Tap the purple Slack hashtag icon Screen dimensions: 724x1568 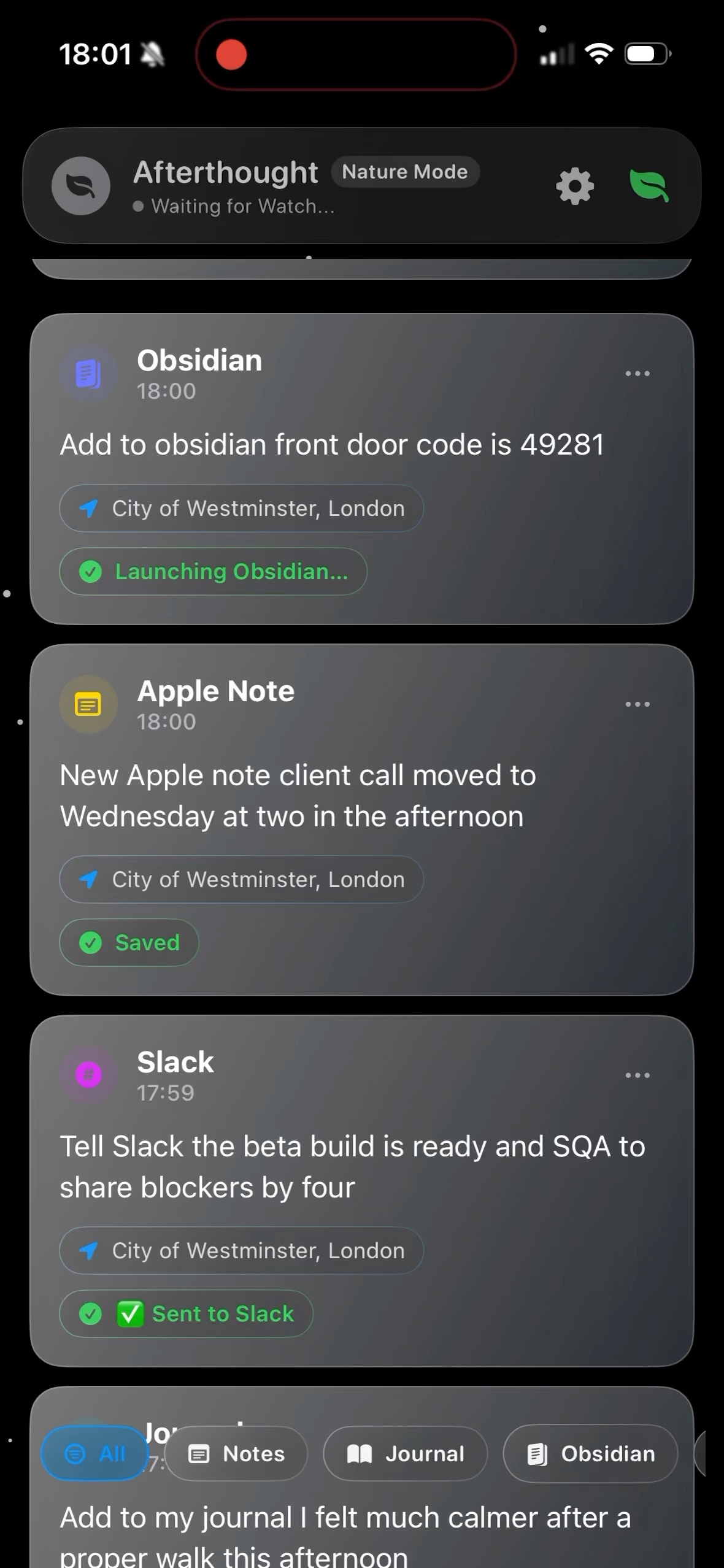(88, 1074)
